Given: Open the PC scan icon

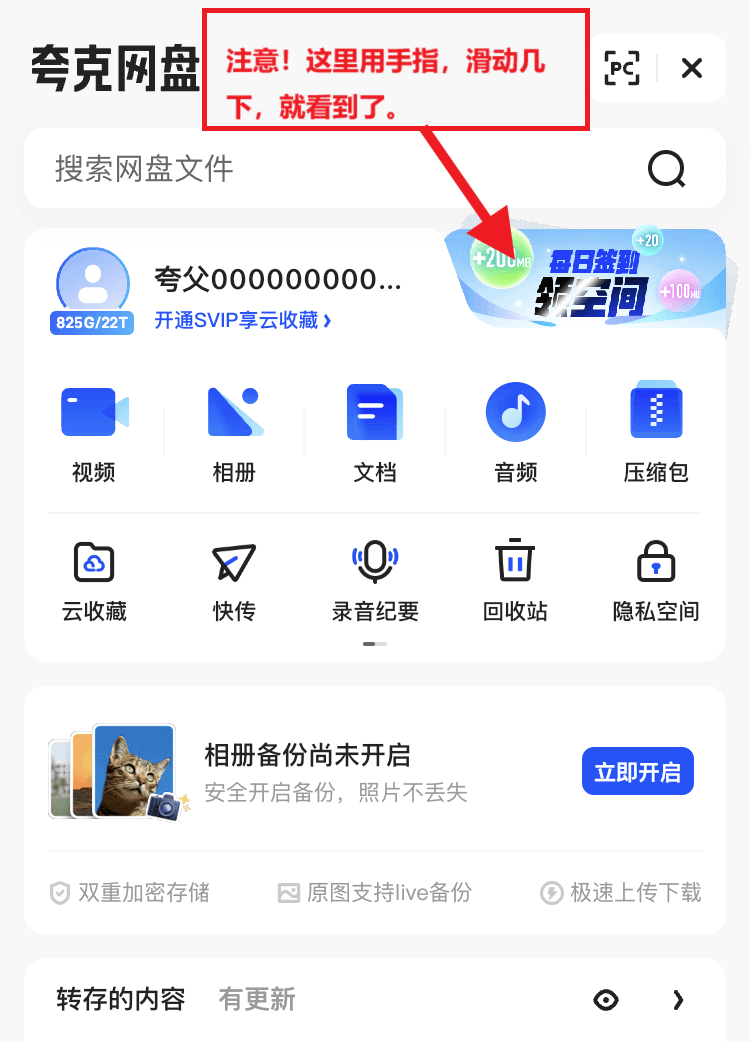Looking at the screenshot, I should coord(621,68).
